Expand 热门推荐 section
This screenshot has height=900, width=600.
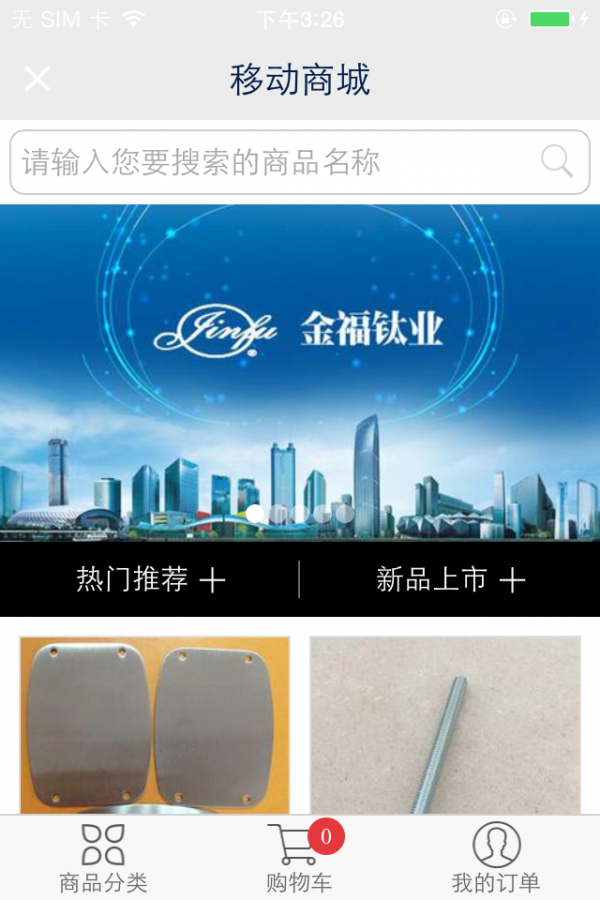click(x=150, y=579)
